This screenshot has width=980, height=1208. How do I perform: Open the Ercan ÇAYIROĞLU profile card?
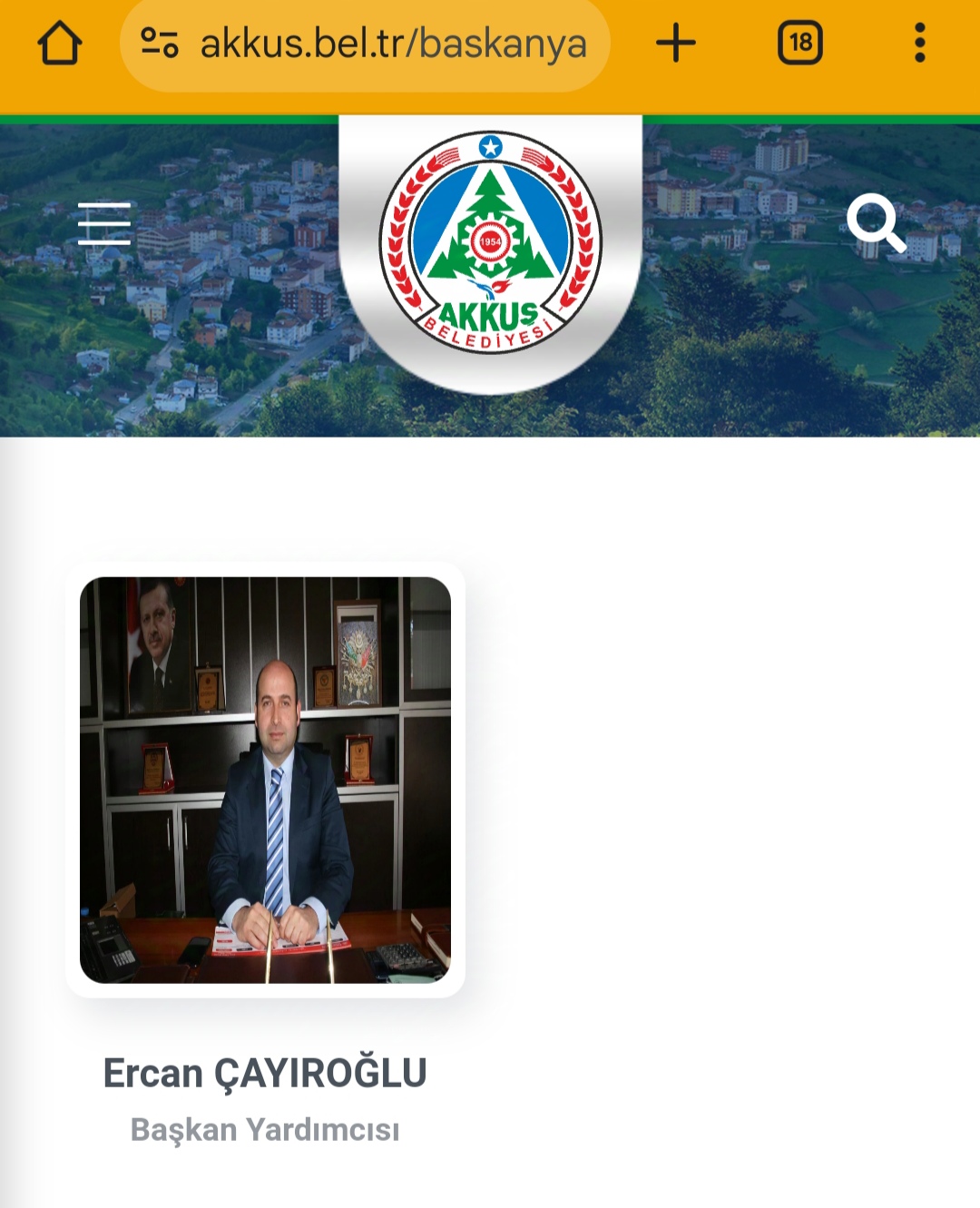pyautogui.click(x=265, y=781)
